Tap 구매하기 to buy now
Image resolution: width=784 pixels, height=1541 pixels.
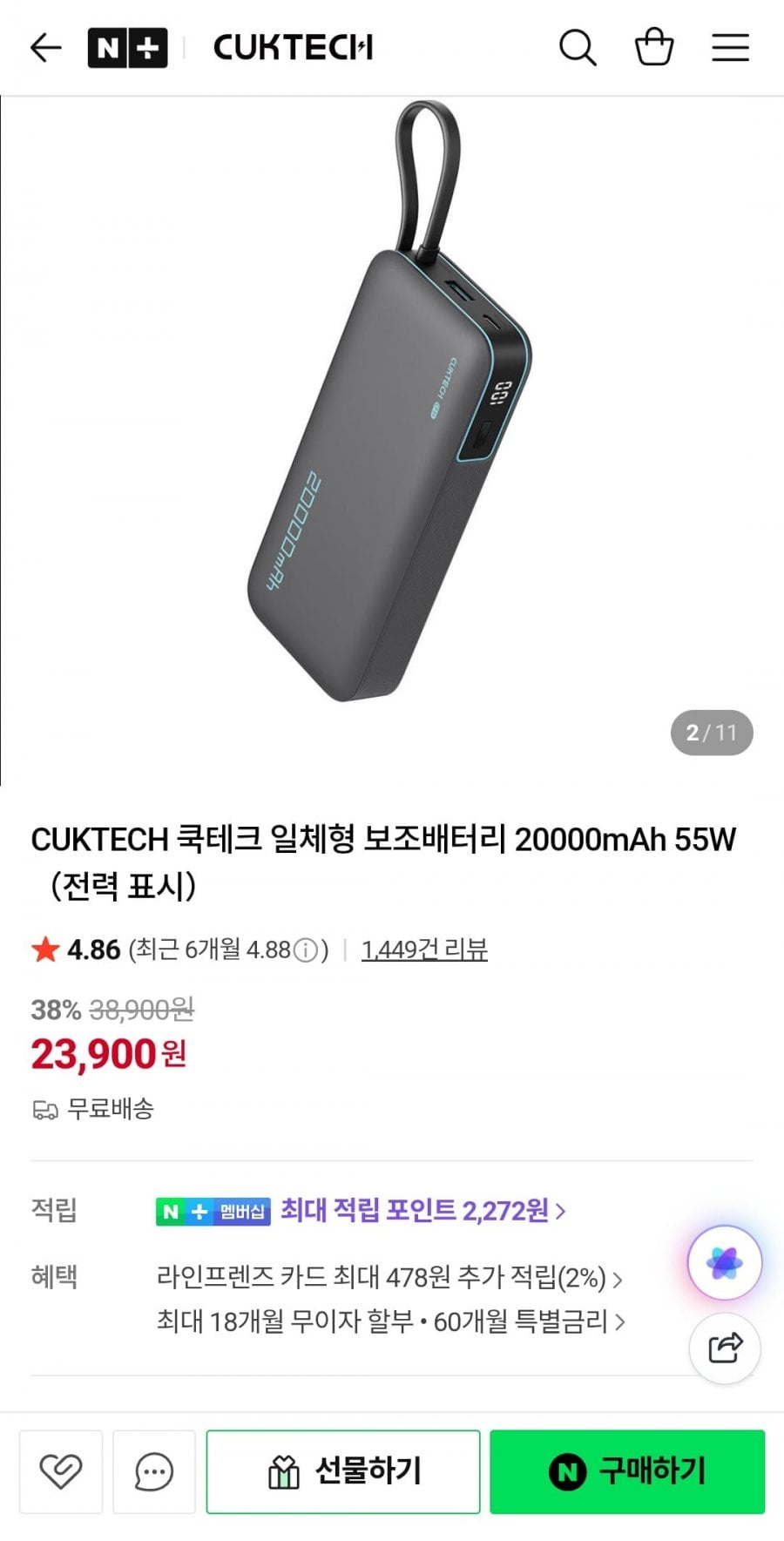click(x=627, y=1471)
